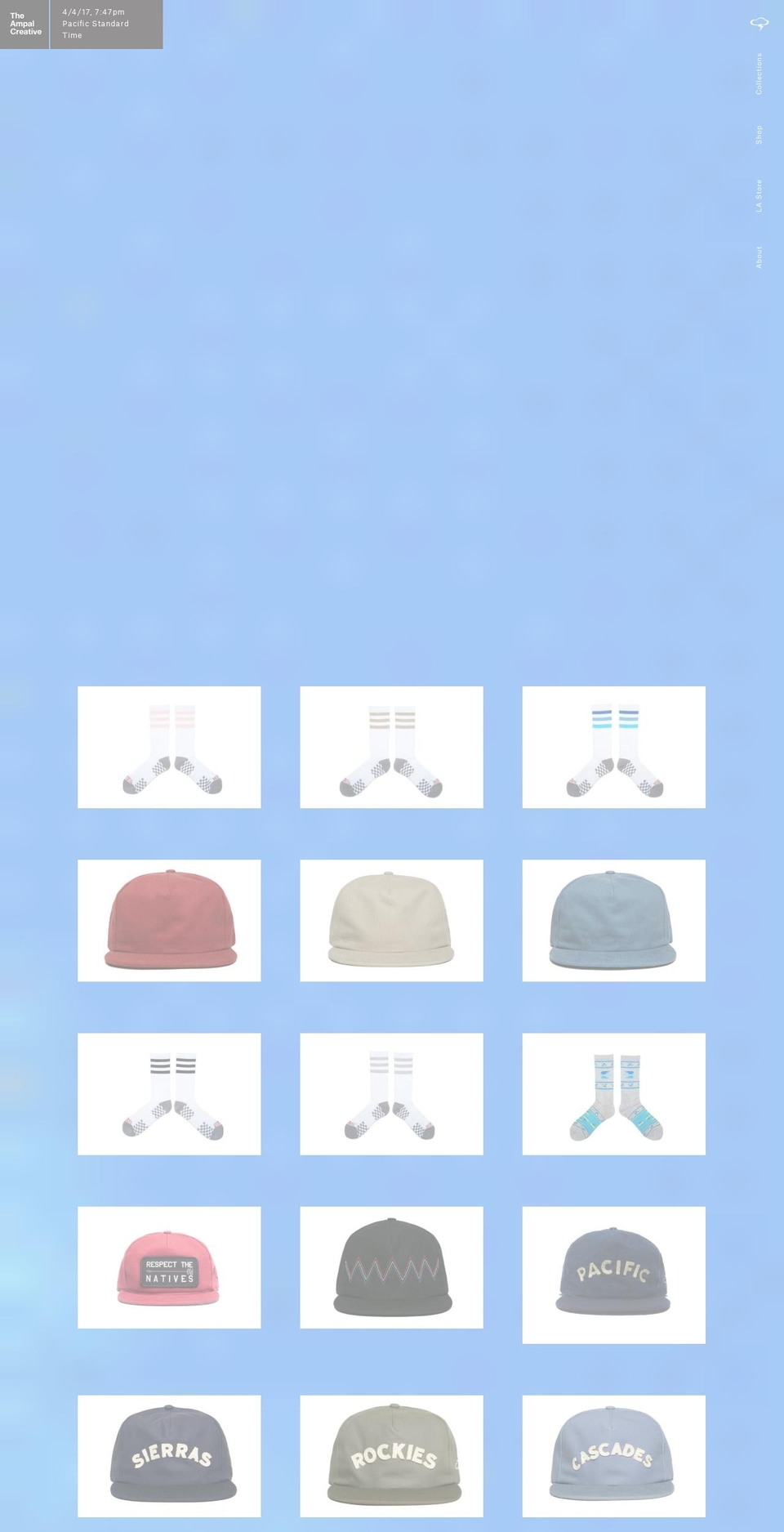This screenshot has height=1532, width=784.
Task: Select the cream colored cap thumbnail
Action: [x=391, y=919]
